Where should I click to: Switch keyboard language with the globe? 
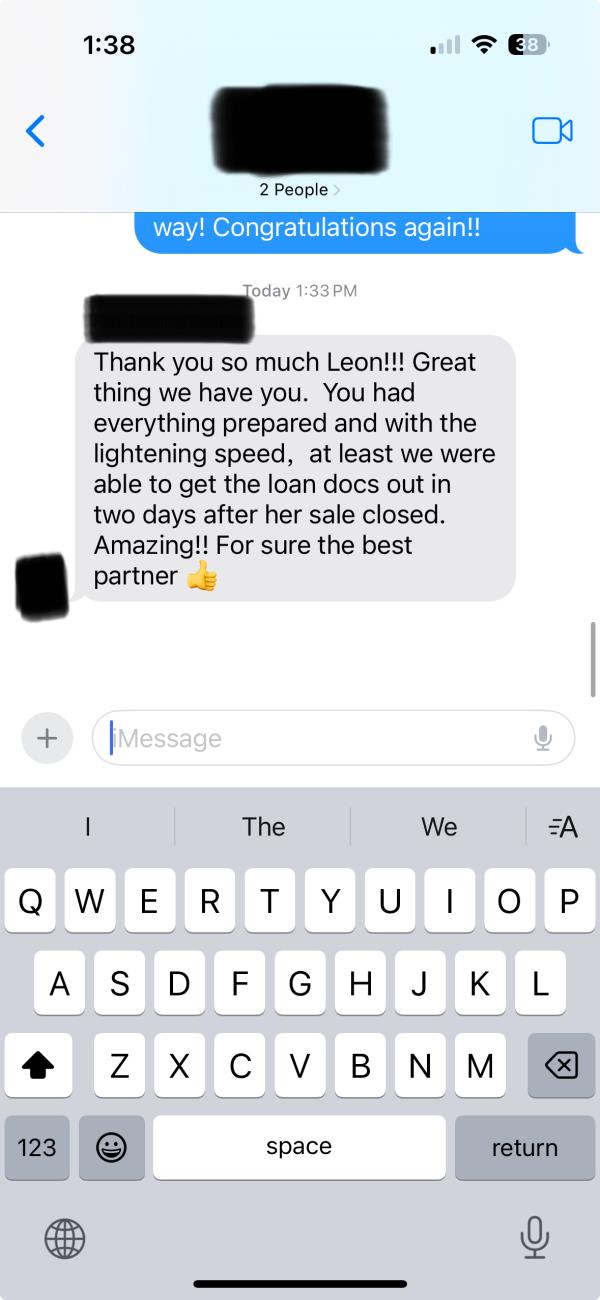[65, 1239]
